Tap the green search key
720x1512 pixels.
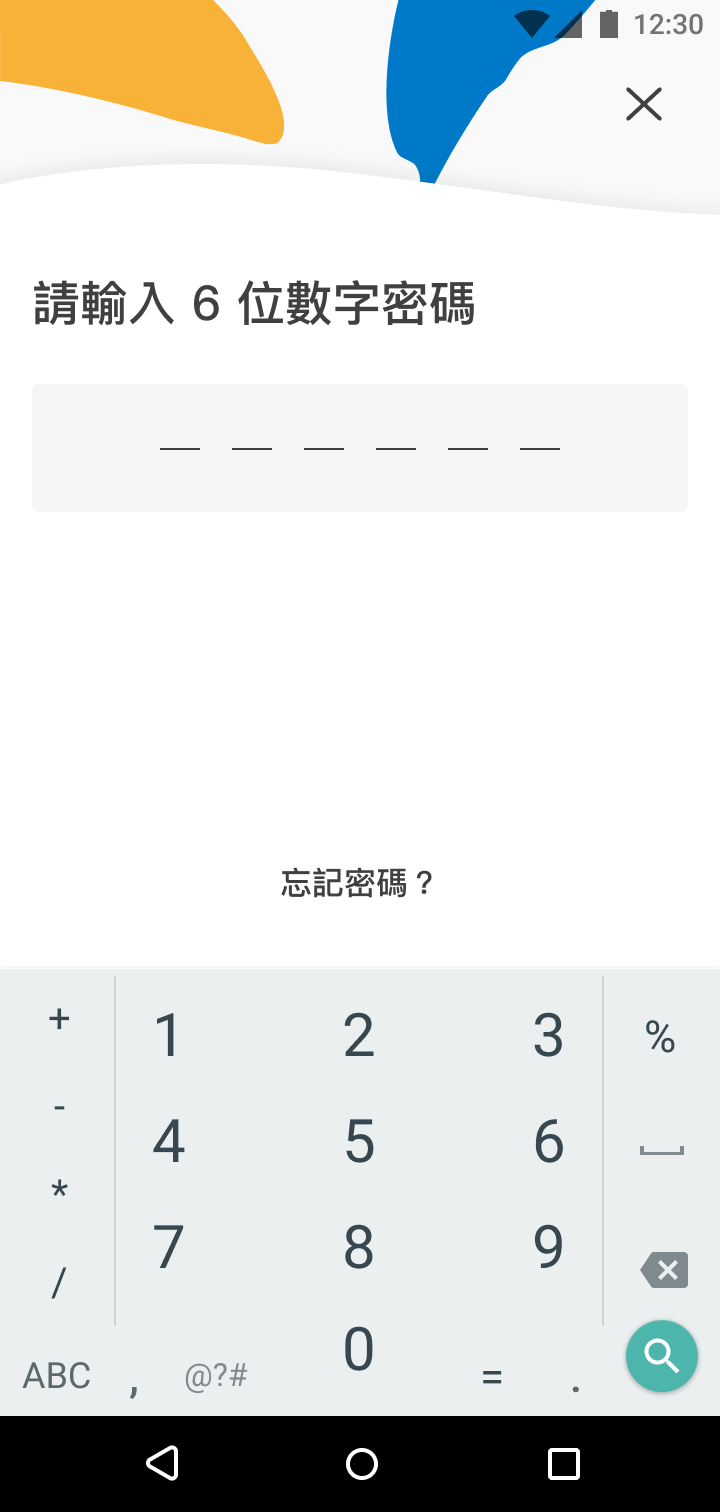point(661,1356)
